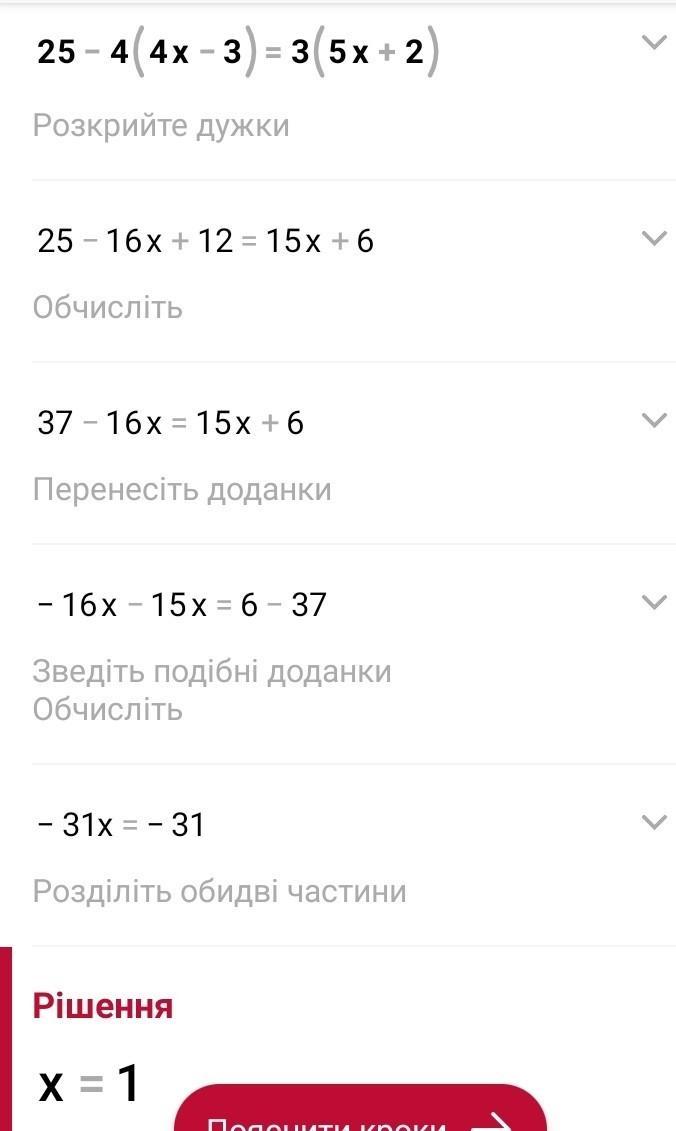
Task: Expand the step 25 − 16x + 12 = 15x + 6
Action: pos(653,238)
